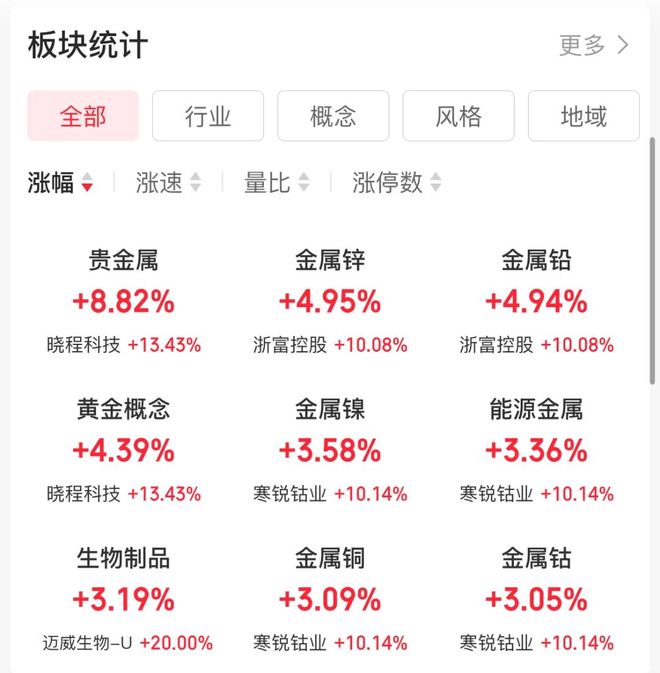Open the 金属镍 sector card
The image size is (660, 673).
pyautogui.click(x=330, y=450)
